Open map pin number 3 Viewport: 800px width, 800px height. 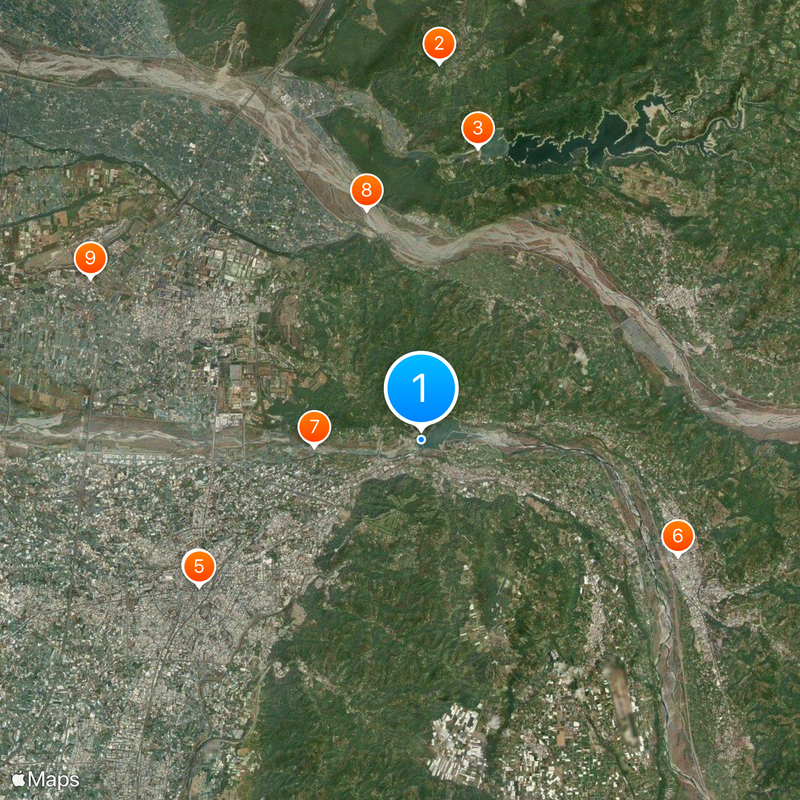tap(477, 128)
